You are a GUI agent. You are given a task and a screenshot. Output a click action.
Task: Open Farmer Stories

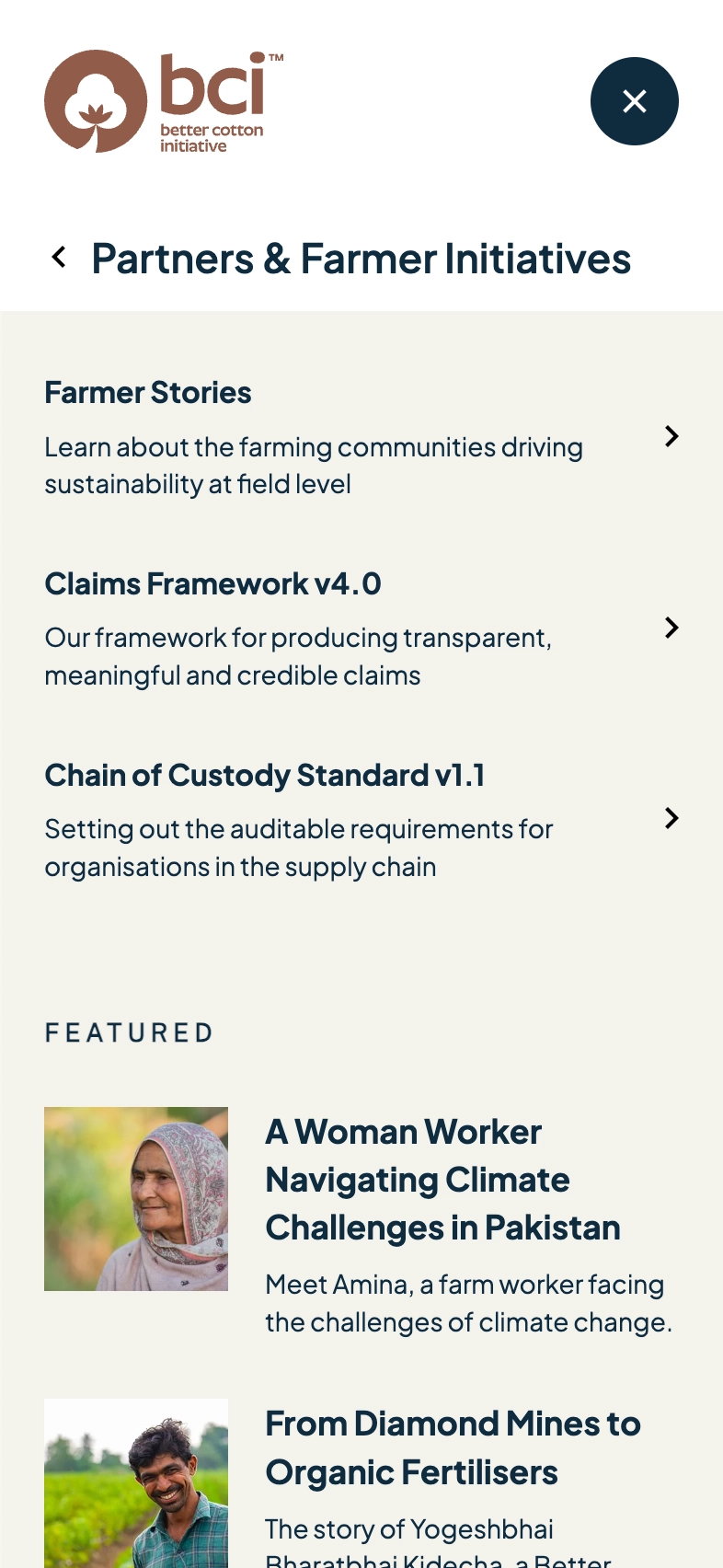click(x=148, y=393)
